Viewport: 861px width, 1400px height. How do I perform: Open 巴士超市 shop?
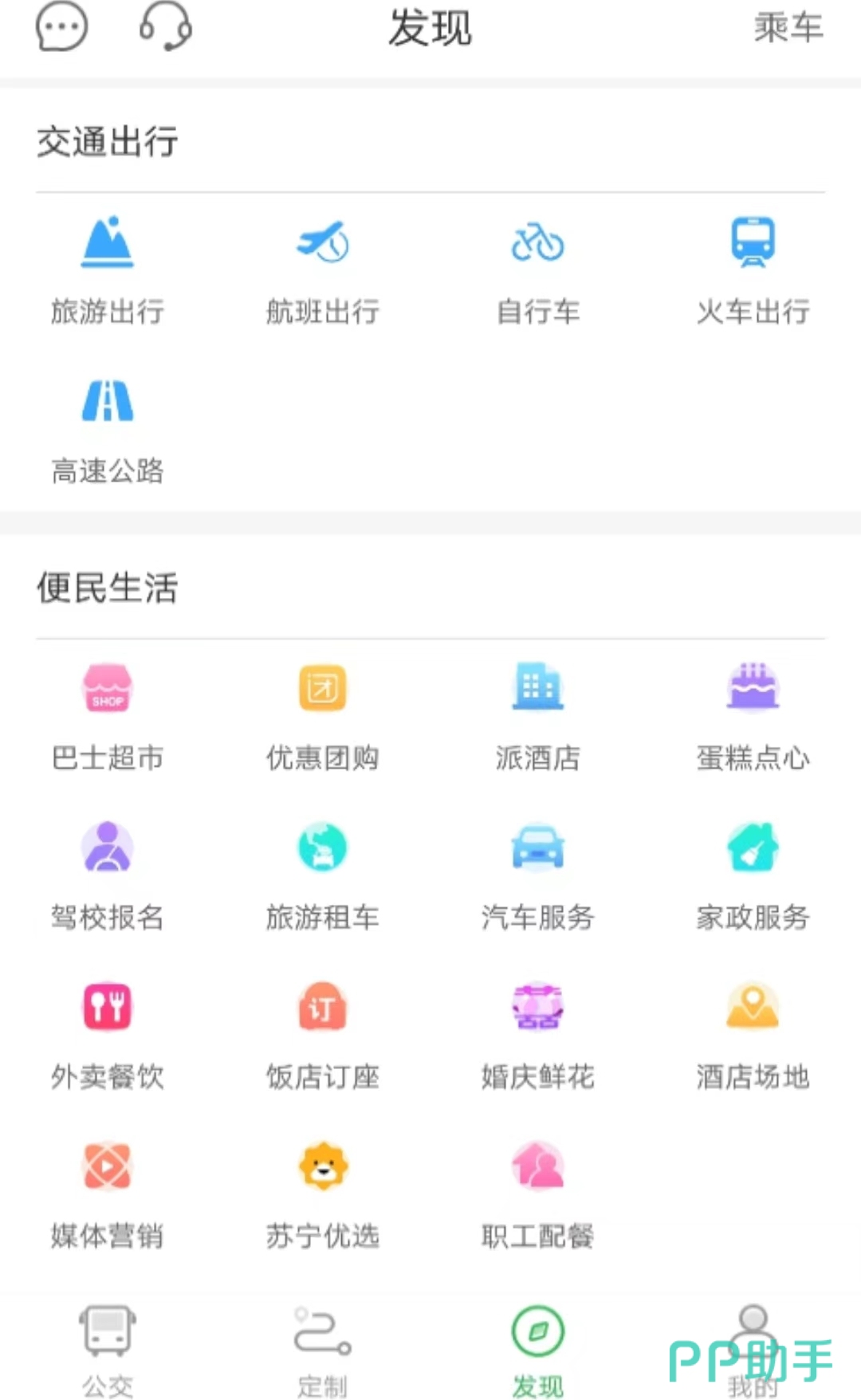click(108, 718)
